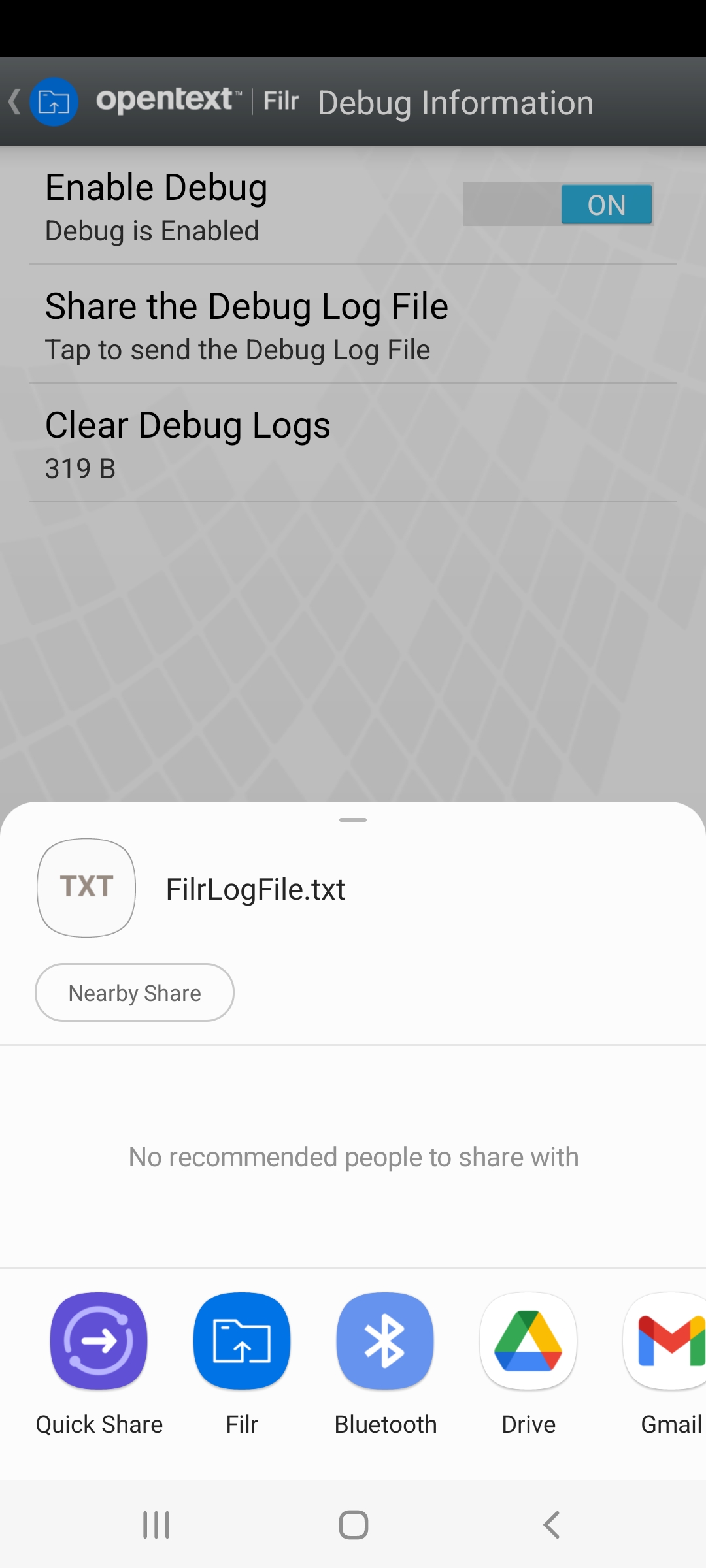Save the log file to Drive
The image size is (706, 1568).
pyautogui.click(x=528, y=1341)
